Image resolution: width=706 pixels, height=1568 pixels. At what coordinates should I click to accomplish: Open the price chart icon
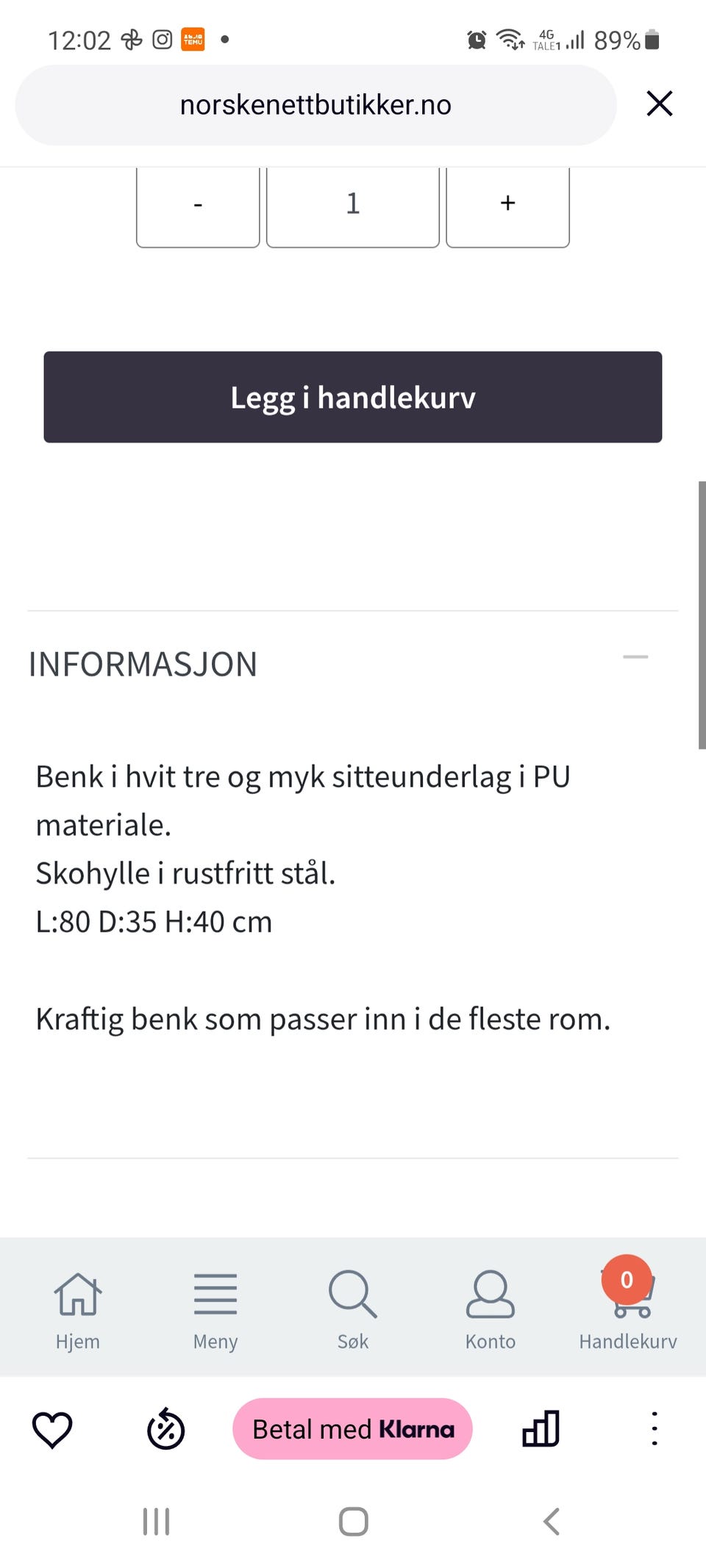[x=541, y=1428]
